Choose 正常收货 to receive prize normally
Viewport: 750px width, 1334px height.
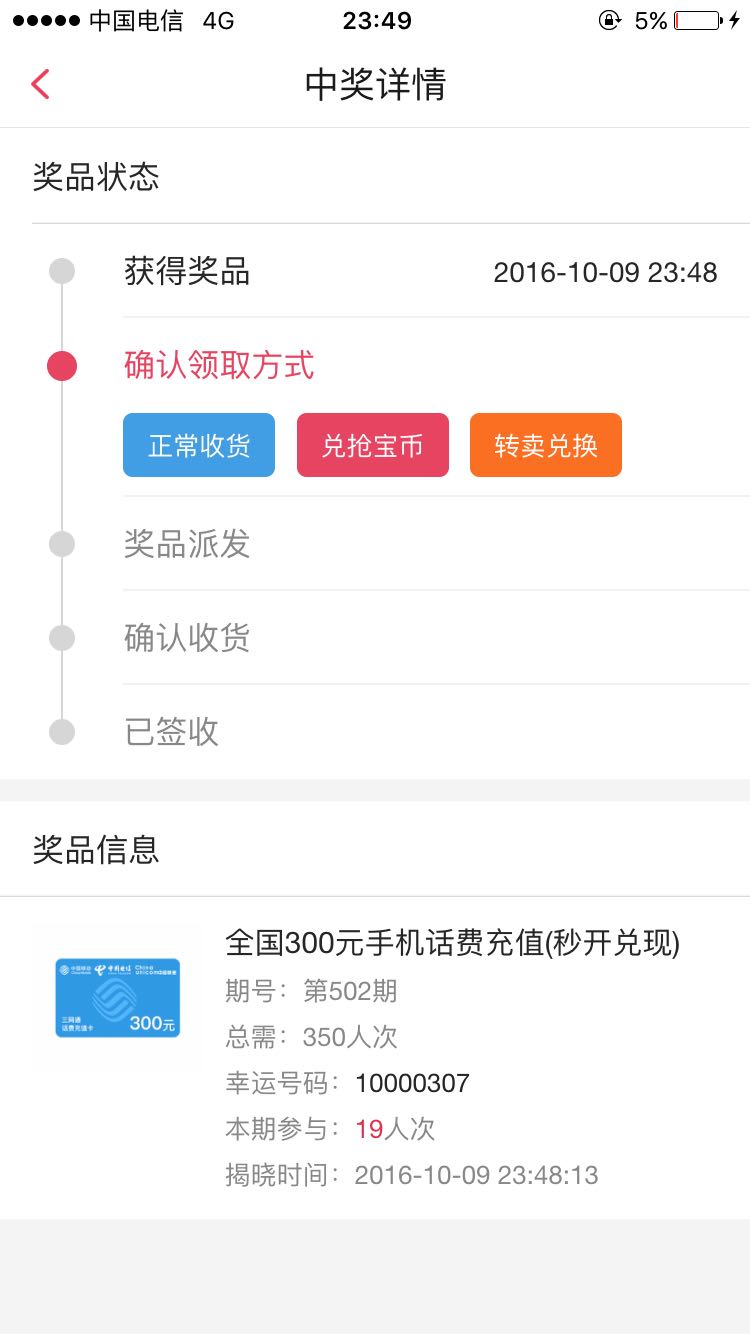(199, 445)
